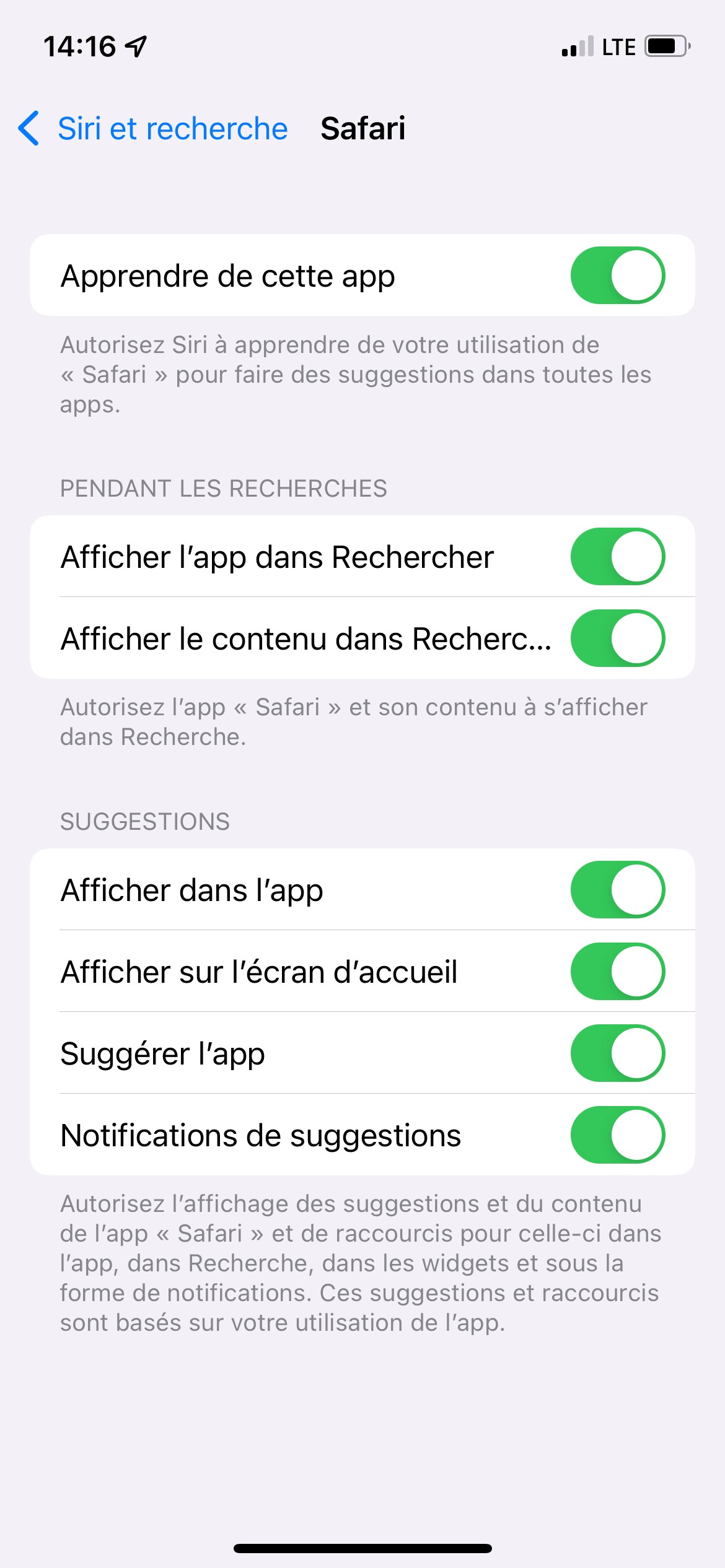
Task: Turn off Afficher l'app dans Rechercher
Action: 617,557
